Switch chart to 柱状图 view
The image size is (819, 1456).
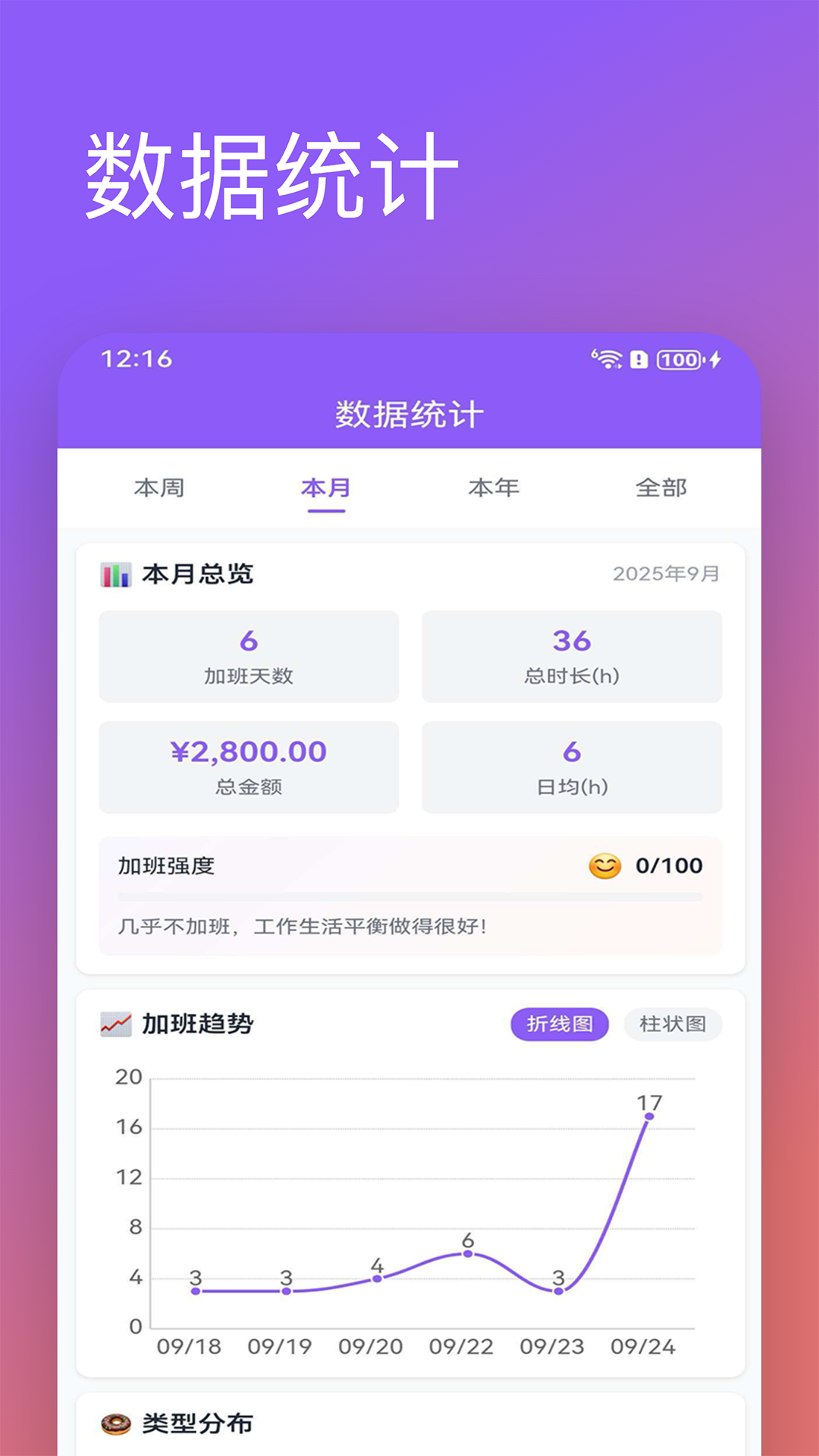pos(671,1023)
